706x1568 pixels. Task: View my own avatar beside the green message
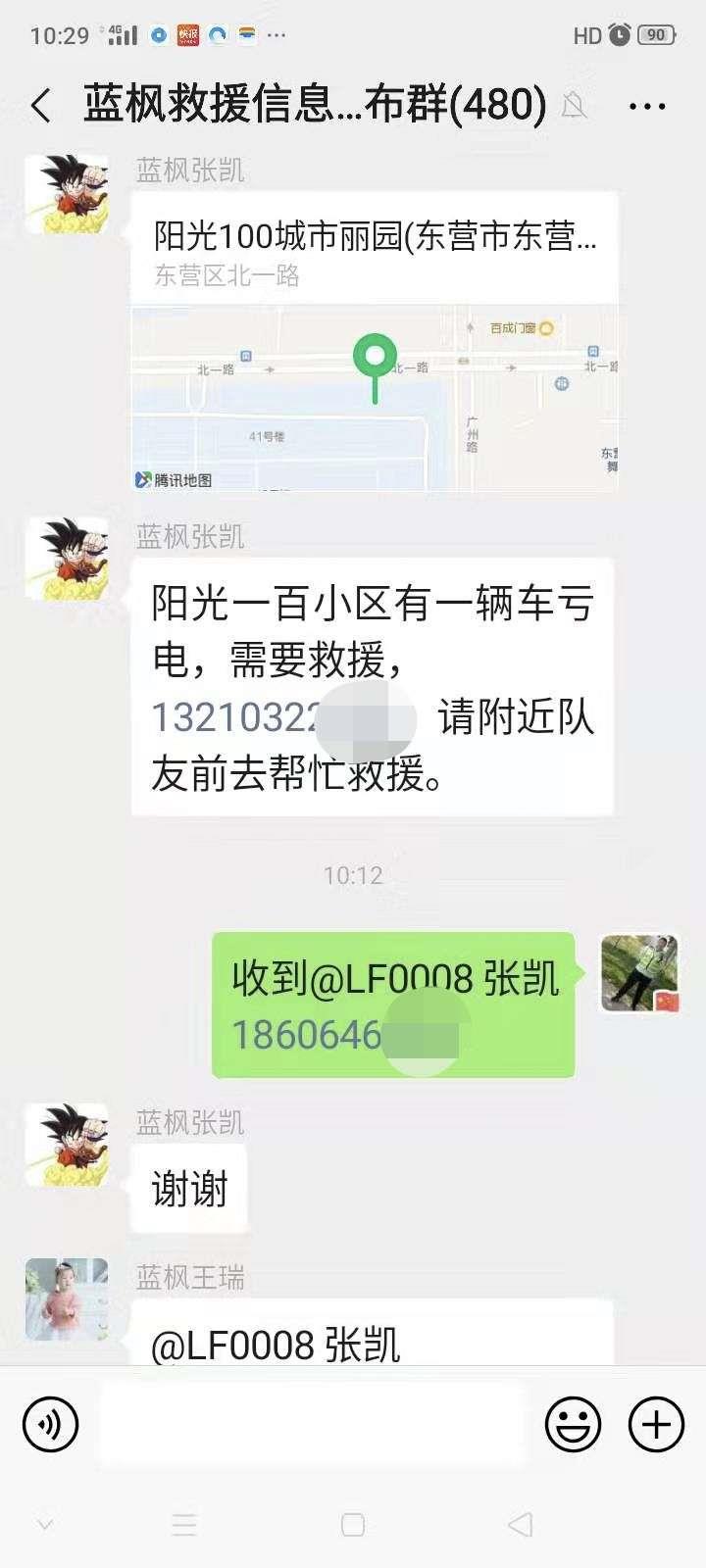tap(640, 972)
